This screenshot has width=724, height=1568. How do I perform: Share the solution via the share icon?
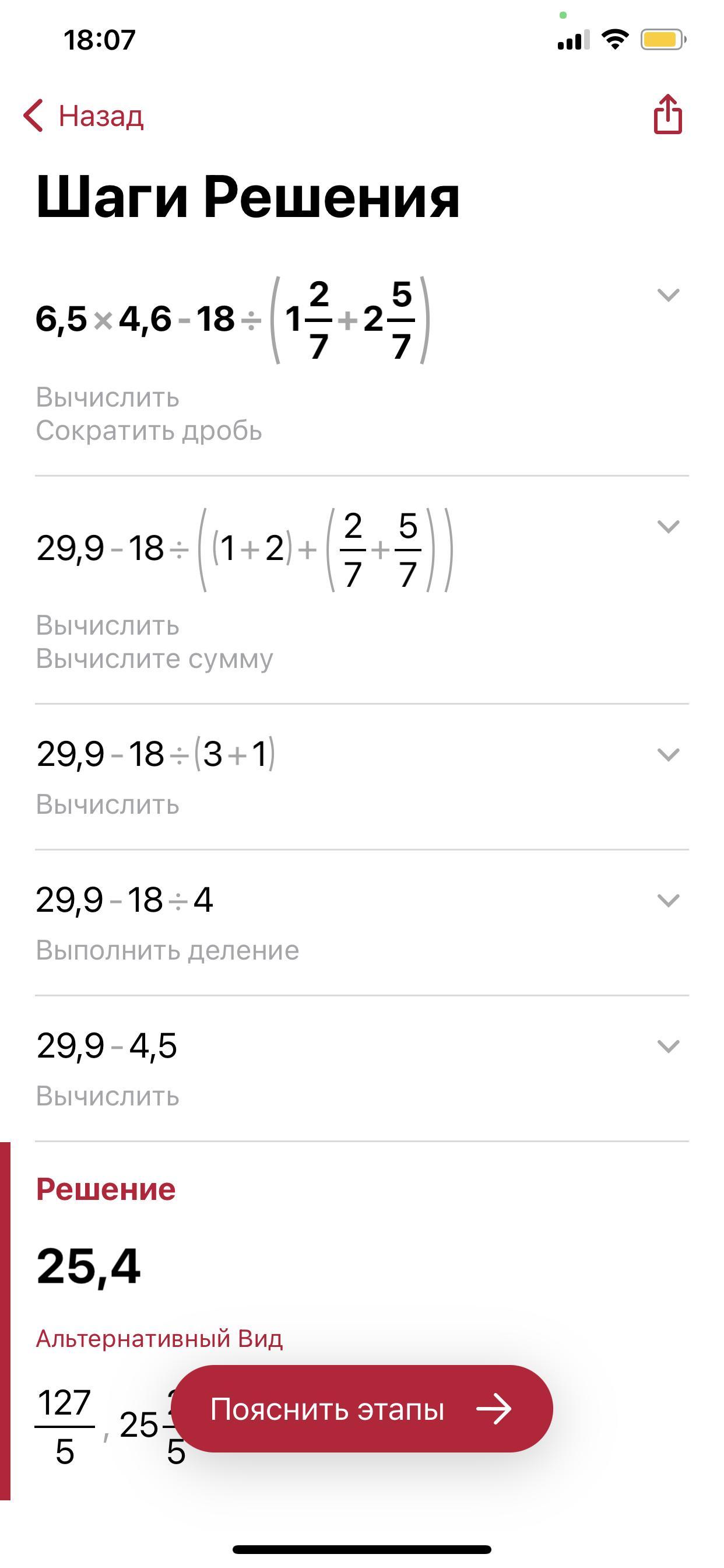tap(667, 114)
